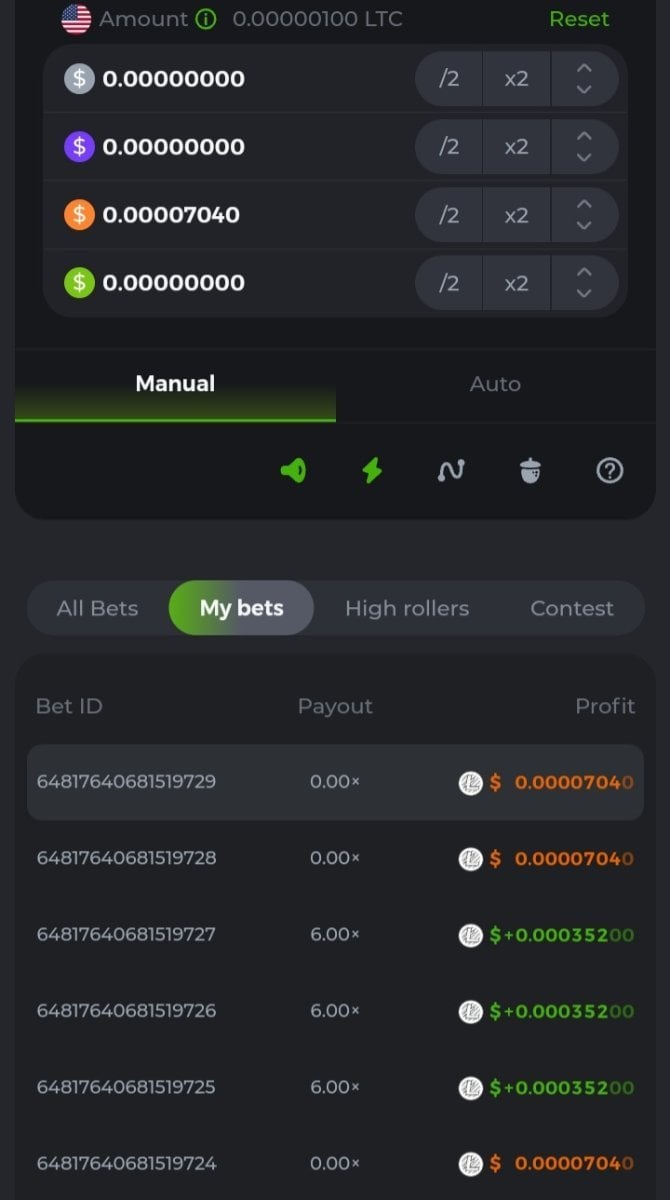Open the help question mark icon

tap(609, 470)
